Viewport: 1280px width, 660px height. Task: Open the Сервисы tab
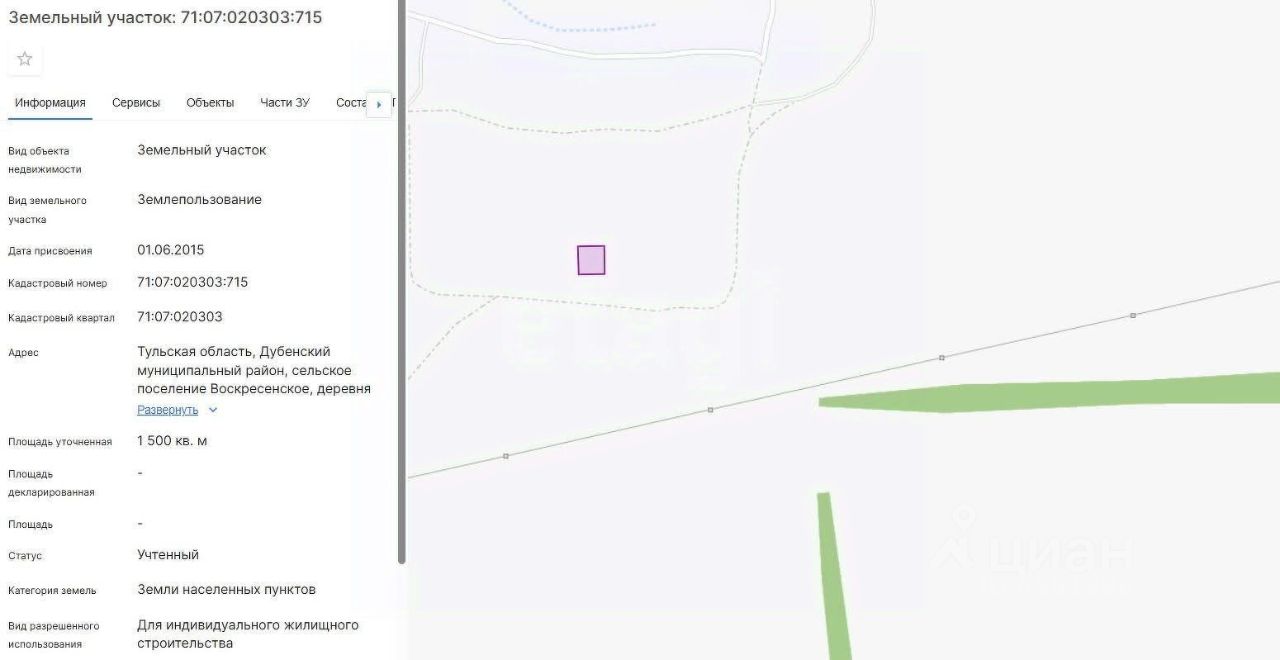pyautogui.click(x=136, y=103)
